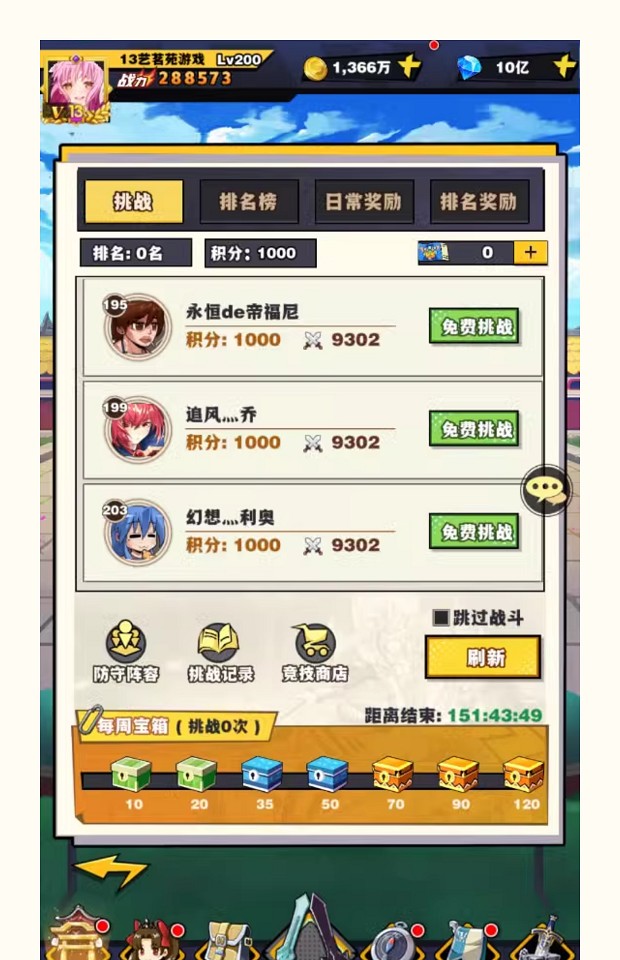Open the weekly chest at 10 challenges

click(x=131, y=774)
